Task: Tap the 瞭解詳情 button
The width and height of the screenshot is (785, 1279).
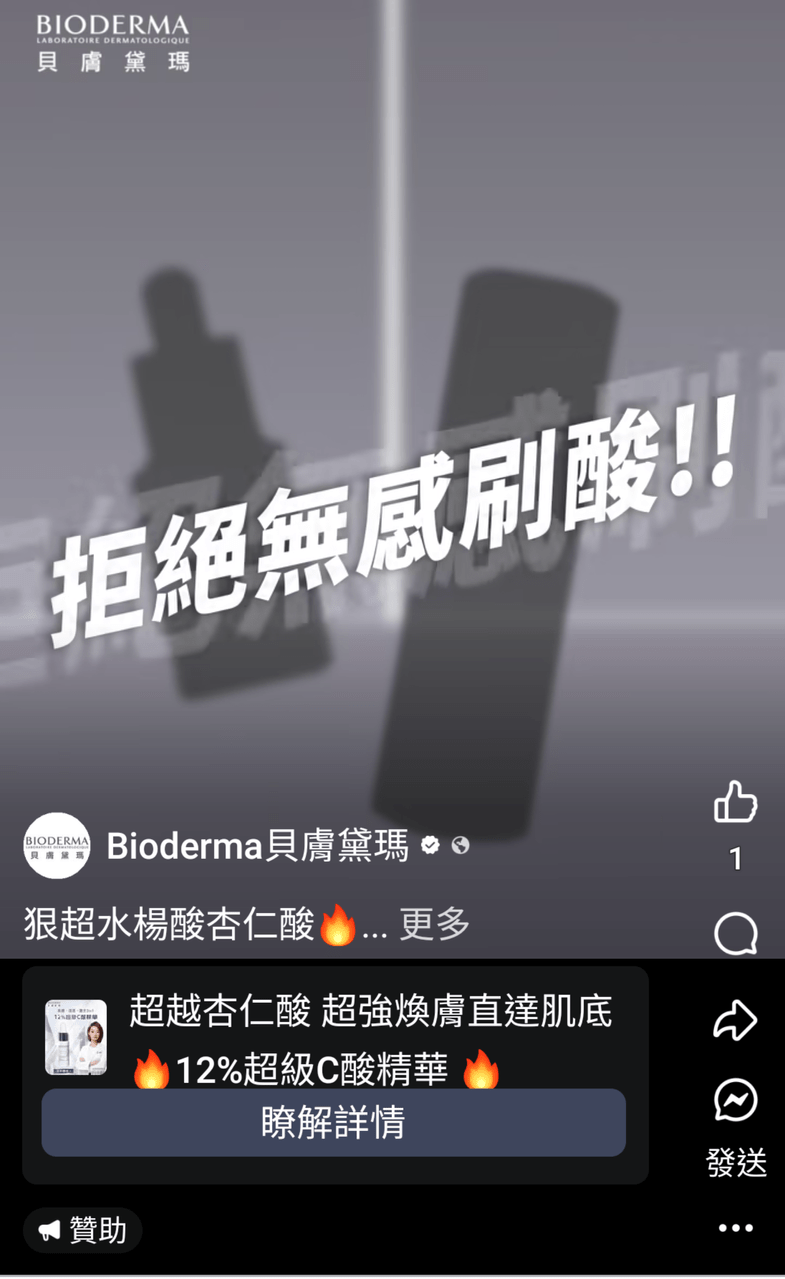Action: pyautogui.click(x=333, y=1123)
